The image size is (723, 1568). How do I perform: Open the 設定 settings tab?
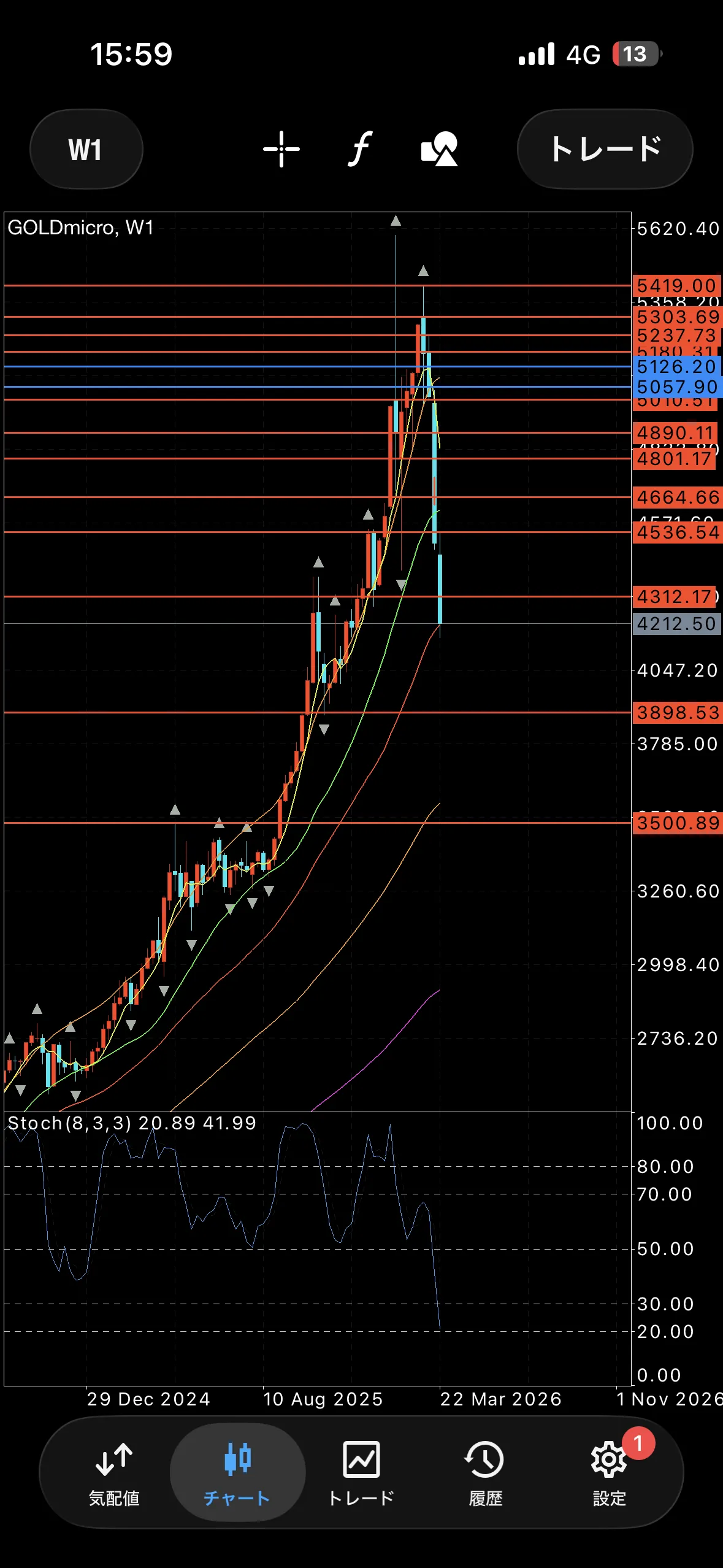point(609,1472)
